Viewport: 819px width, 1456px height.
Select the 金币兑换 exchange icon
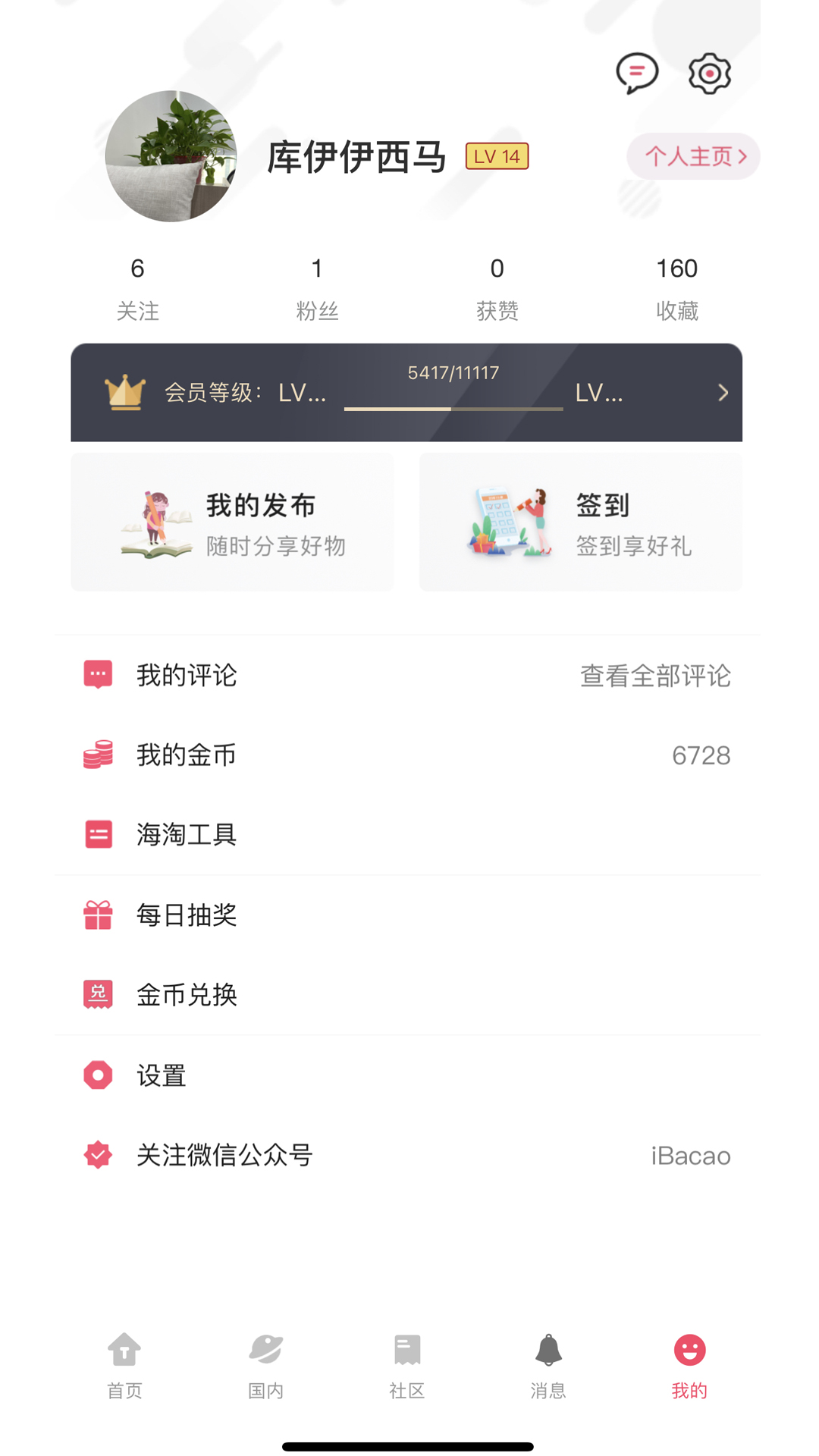click(x=98, y=994)
